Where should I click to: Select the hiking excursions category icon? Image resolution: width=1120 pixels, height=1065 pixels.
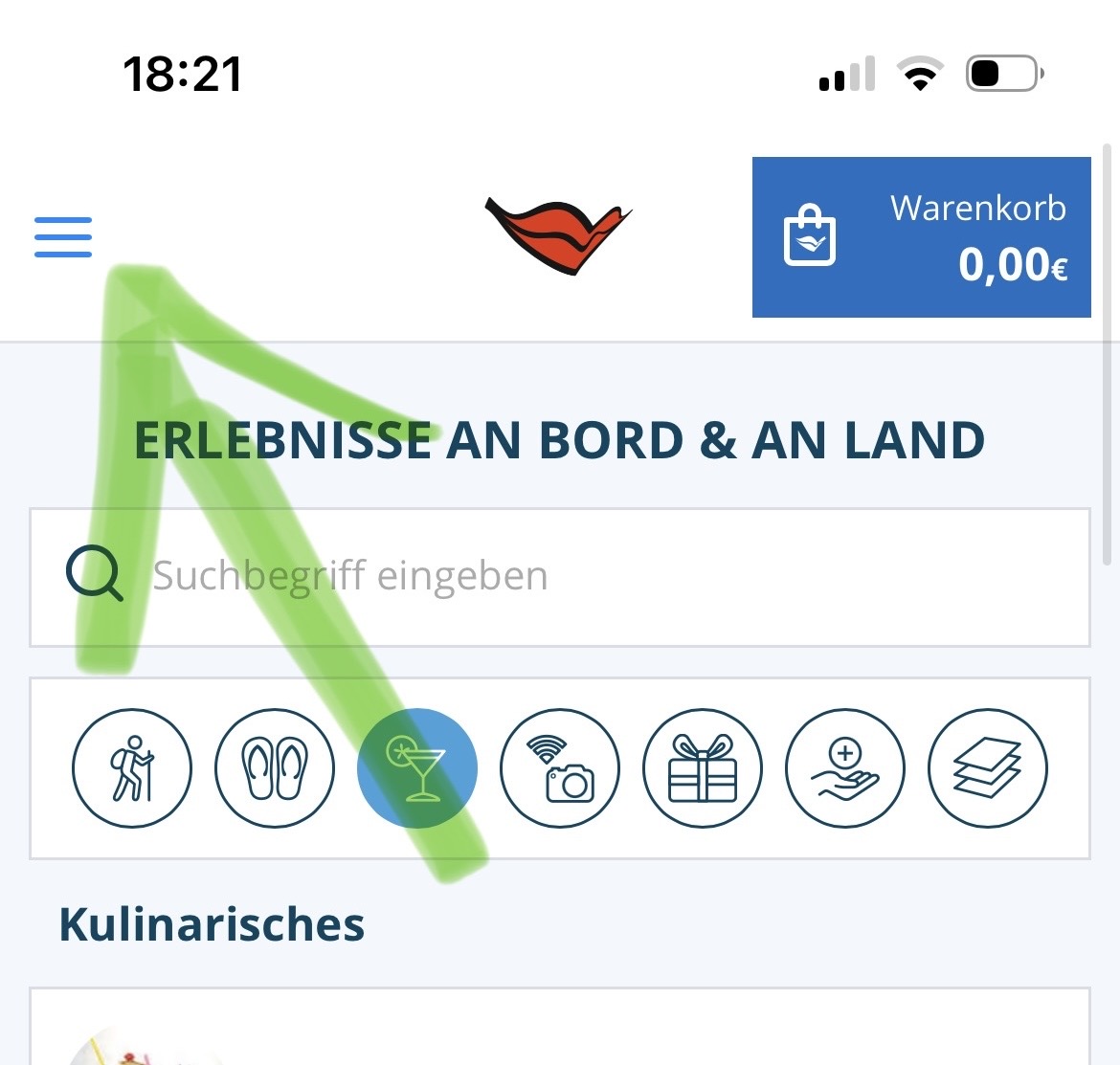point(132,768)
